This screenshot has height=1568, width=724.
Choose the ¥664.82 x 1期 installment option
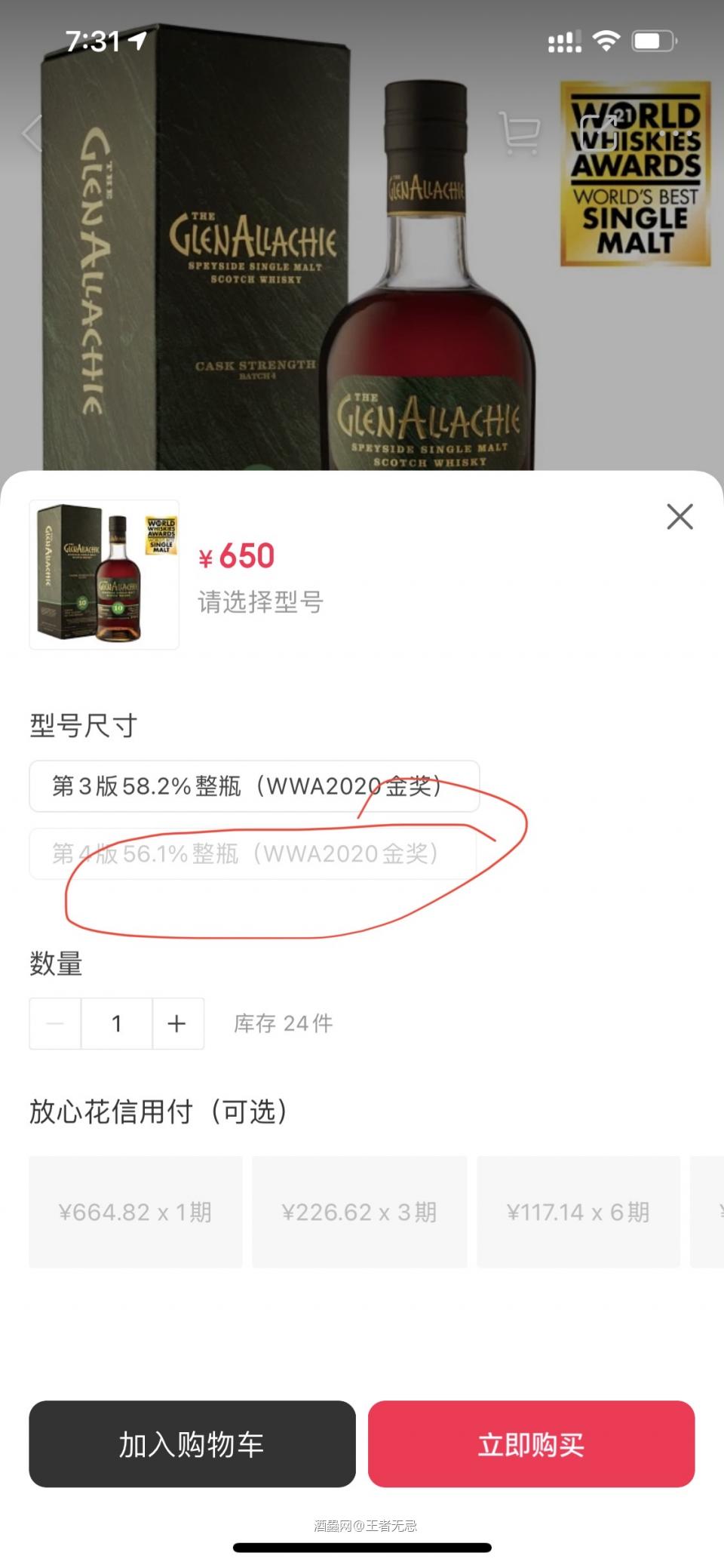(135, 1213)
